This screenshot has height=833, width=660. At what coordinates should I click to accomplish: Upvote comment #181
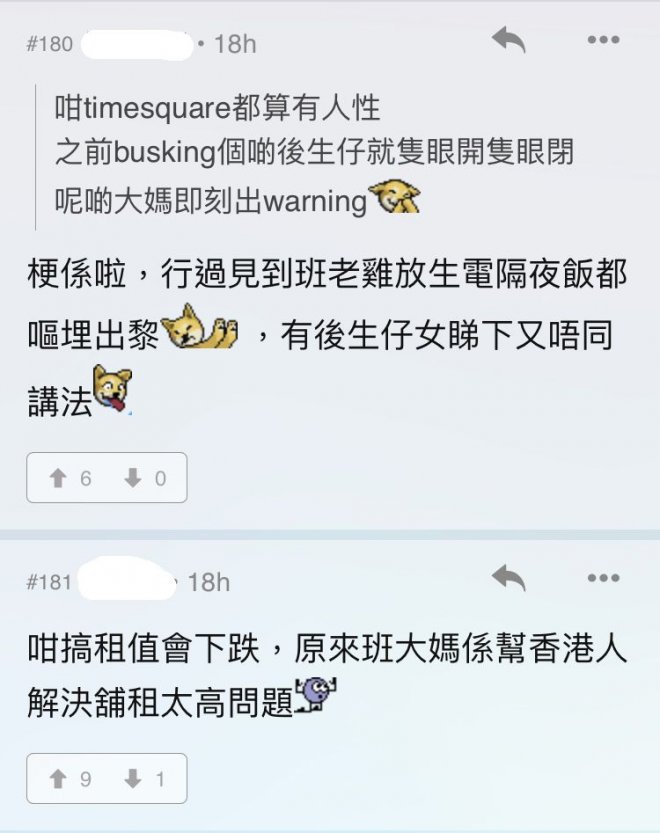pos(70,779)
